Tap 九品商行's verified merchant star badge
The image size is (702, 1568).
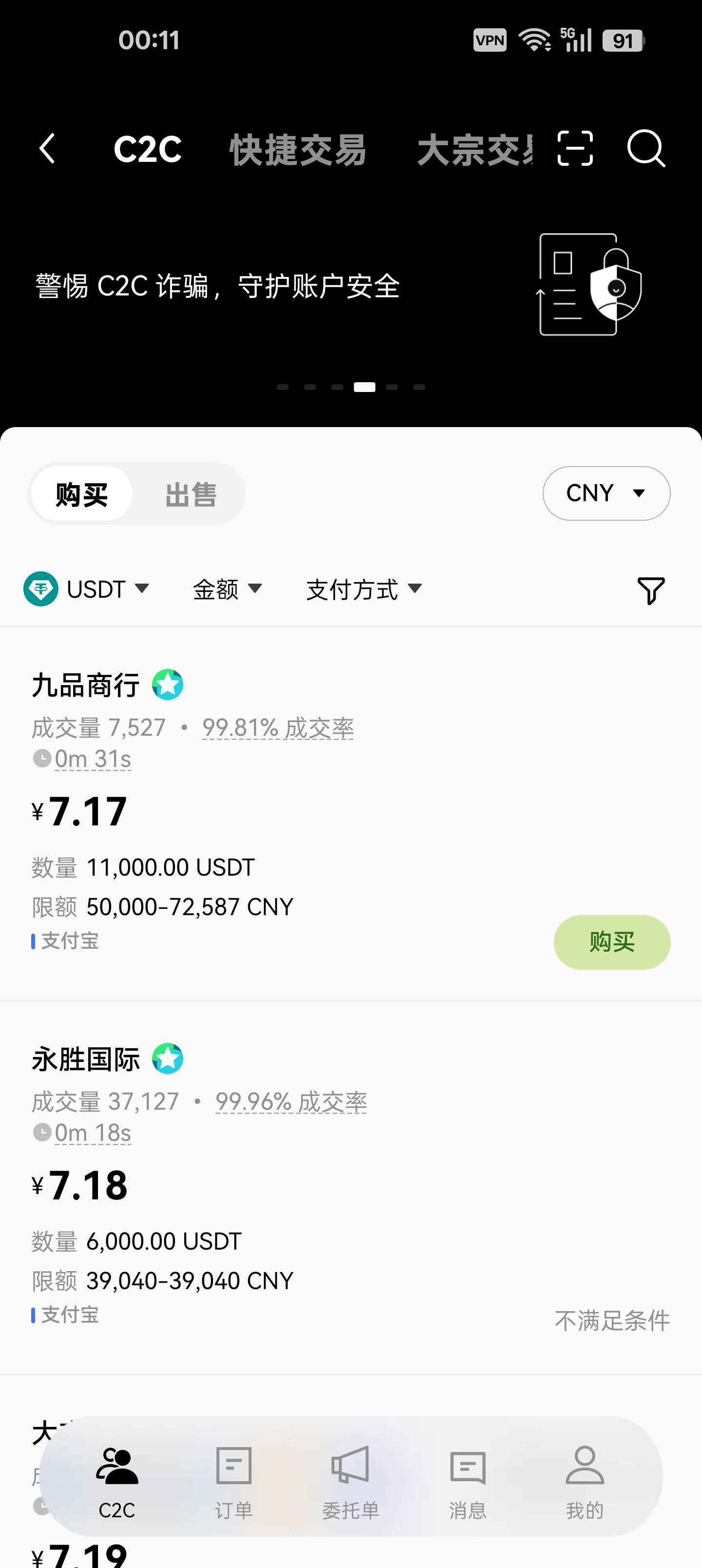click(168, 684)
